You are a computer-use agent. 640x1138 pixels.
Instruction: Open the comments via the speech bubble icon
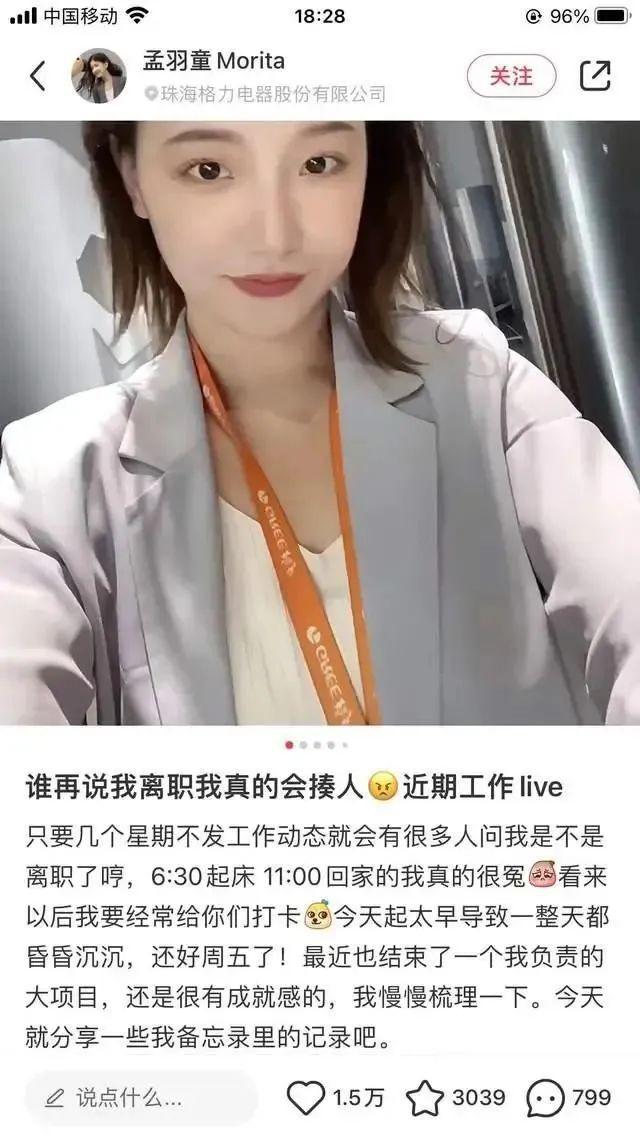click(545, 1099)
